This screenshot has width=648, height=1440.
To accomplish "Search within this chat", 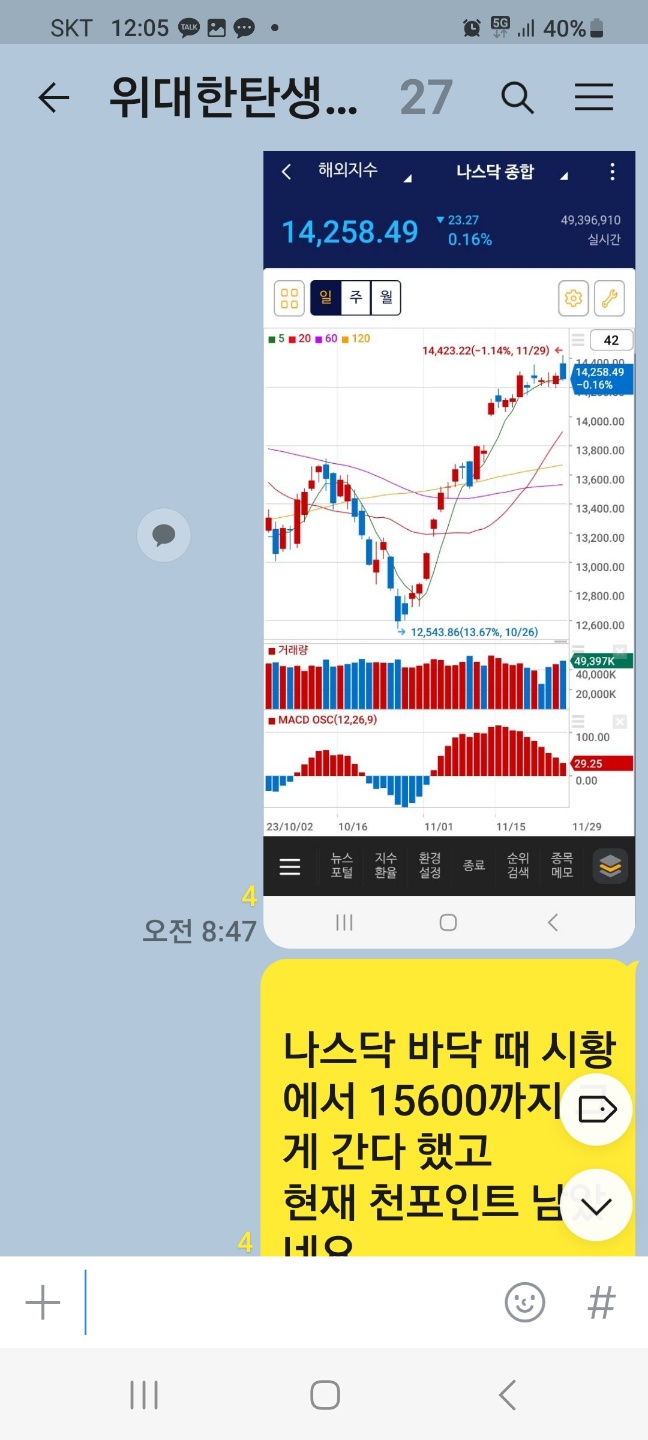I will point(517,98).
